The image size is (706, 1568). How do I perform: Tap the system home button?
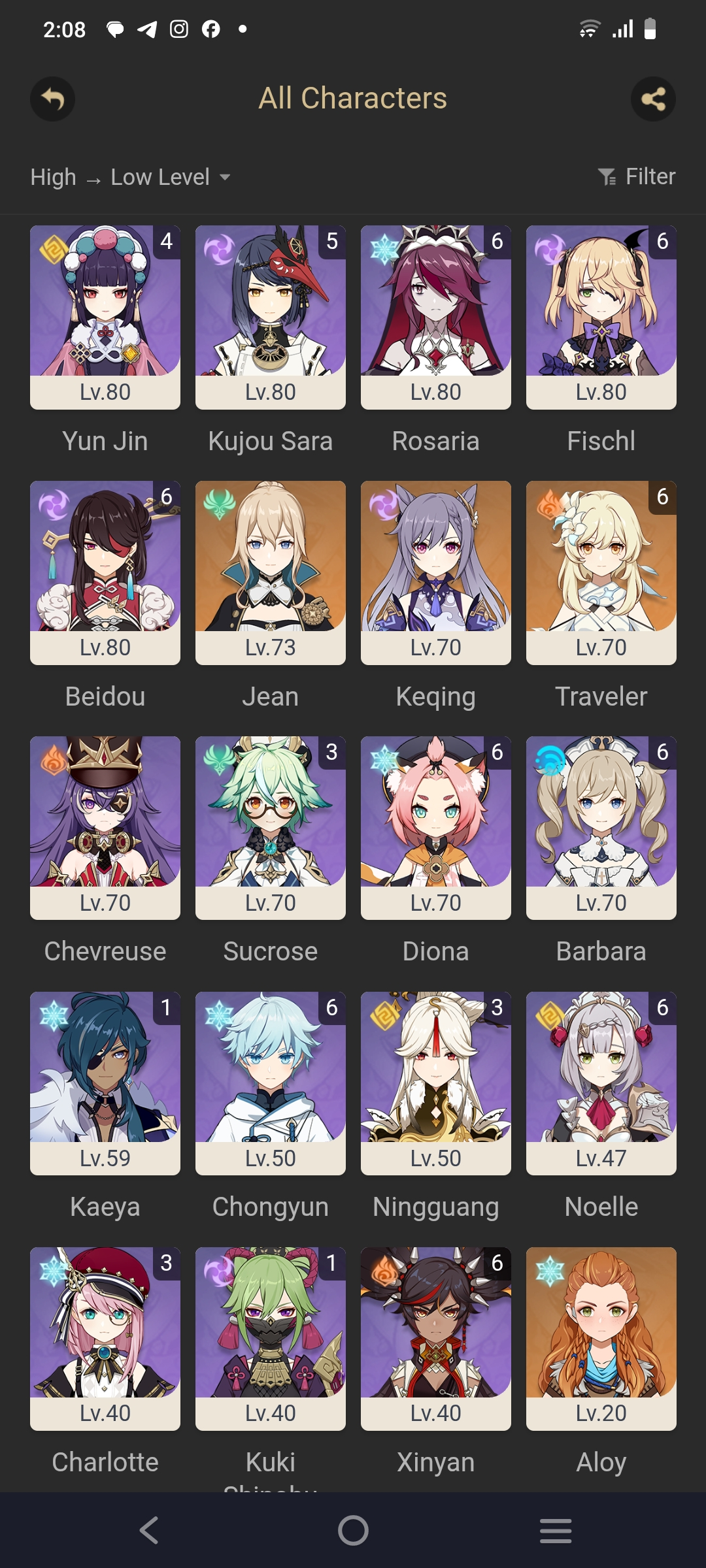click(353, 1530)
